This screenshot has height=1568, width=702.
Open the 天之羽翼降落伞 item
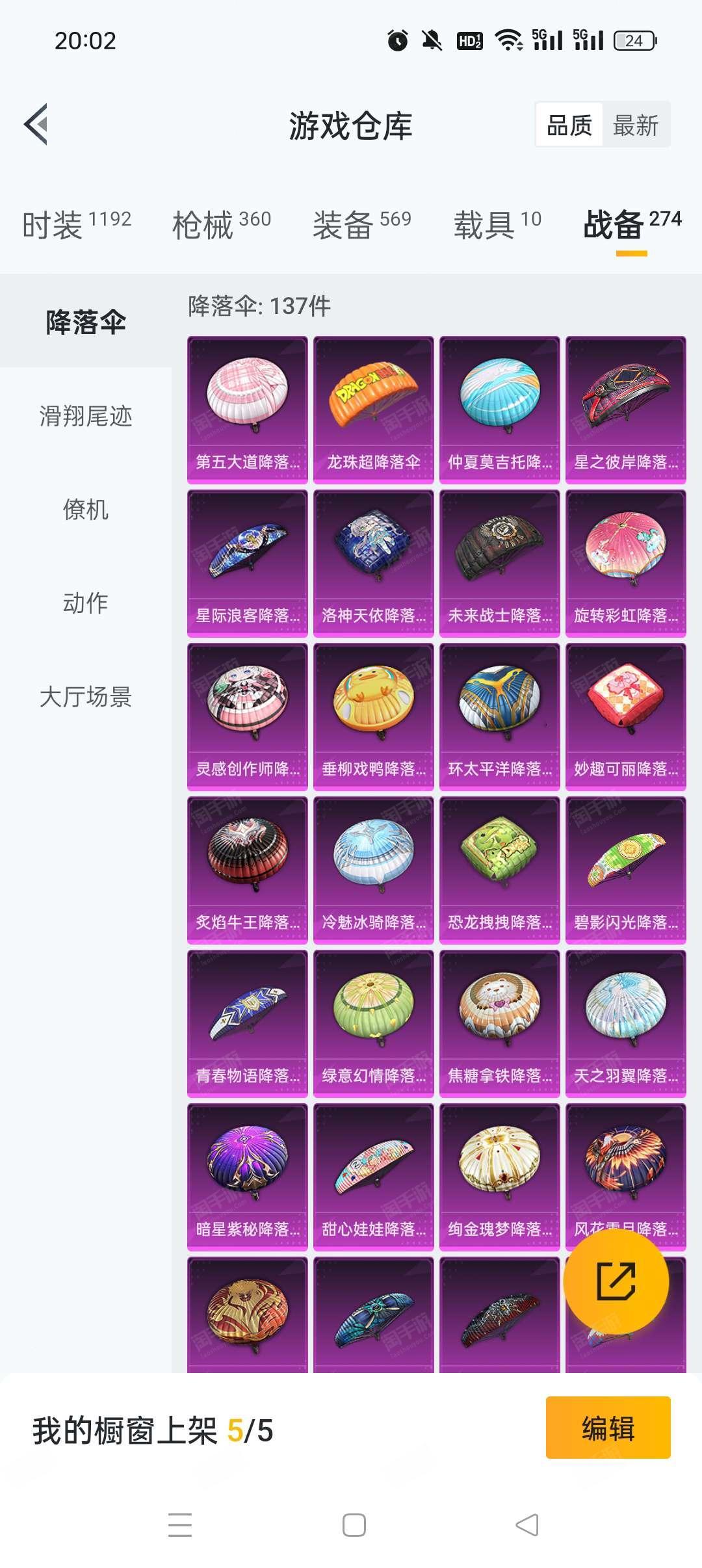(x=625, y=1023)
